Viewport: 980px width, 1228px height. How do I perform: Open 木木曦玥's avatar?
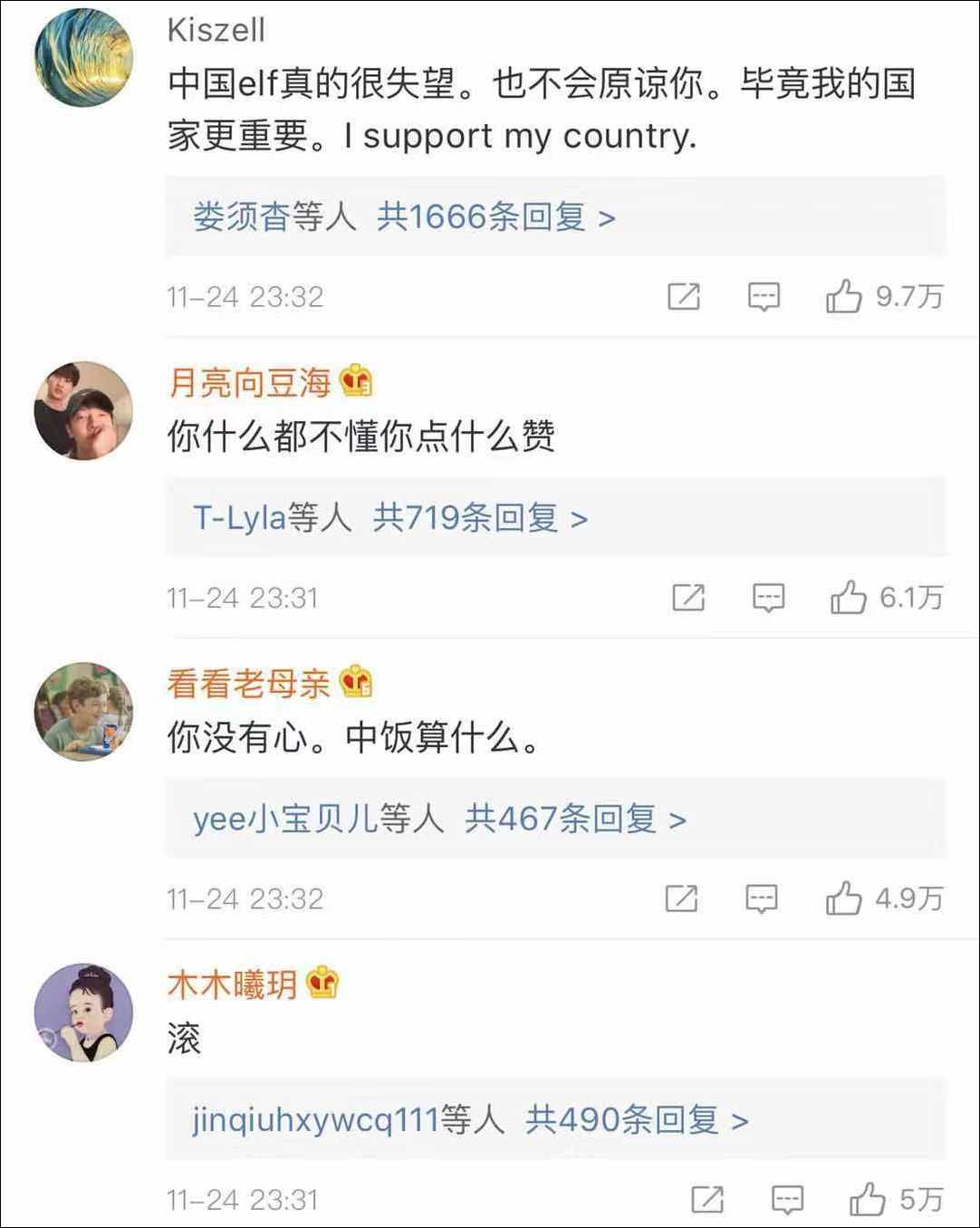(x=83, y=1012)
